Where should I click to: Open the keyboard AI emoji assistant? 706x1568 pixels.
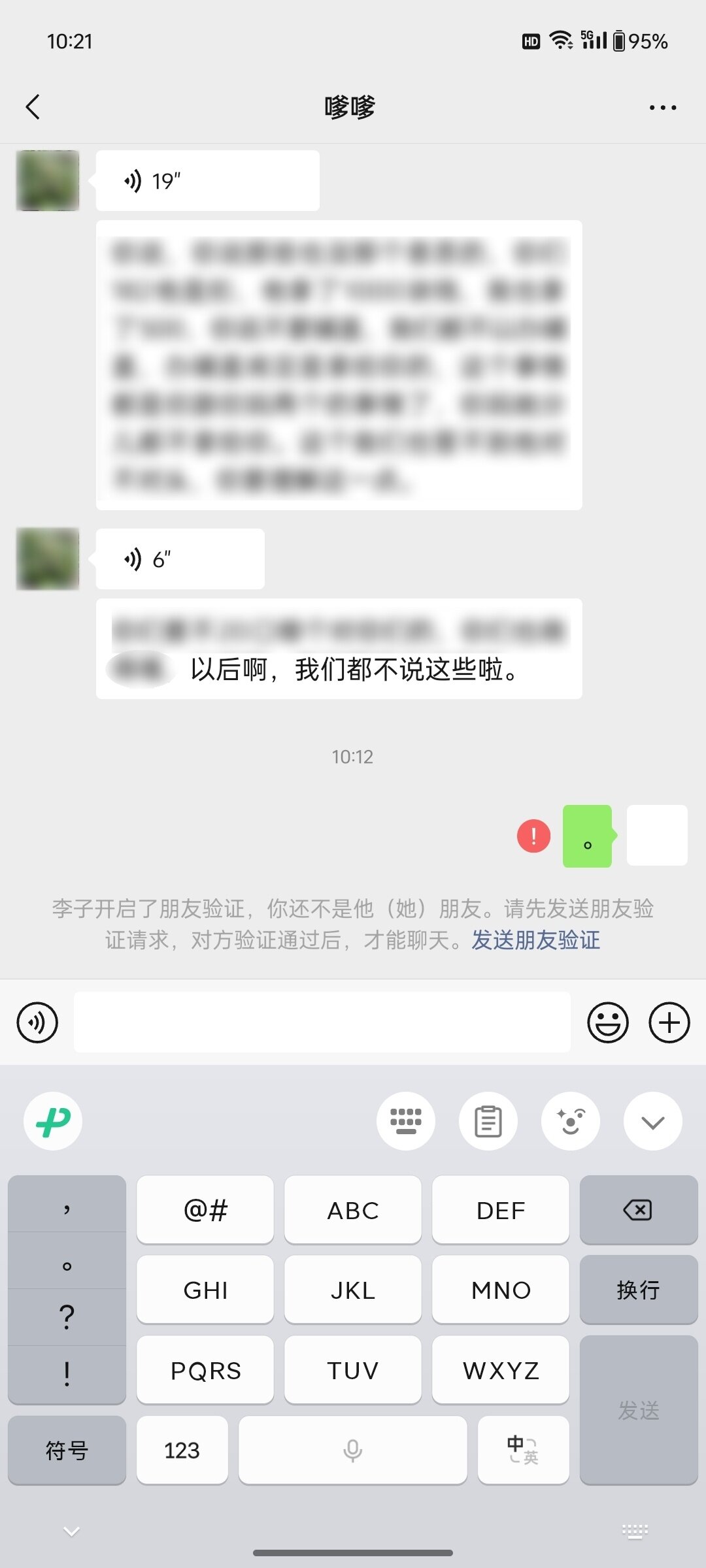click(x=570, y=1121)
